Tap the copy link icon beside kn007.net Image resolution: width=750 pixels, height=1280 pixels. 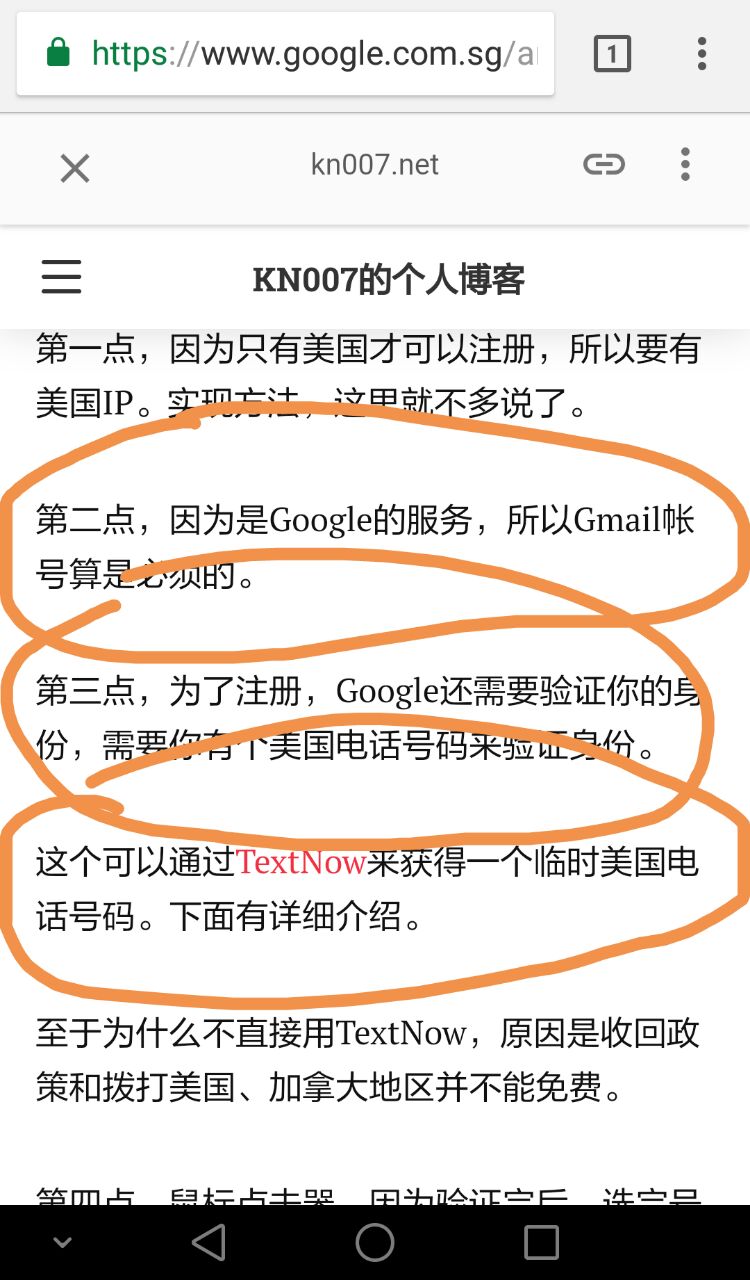coord(604,165)
